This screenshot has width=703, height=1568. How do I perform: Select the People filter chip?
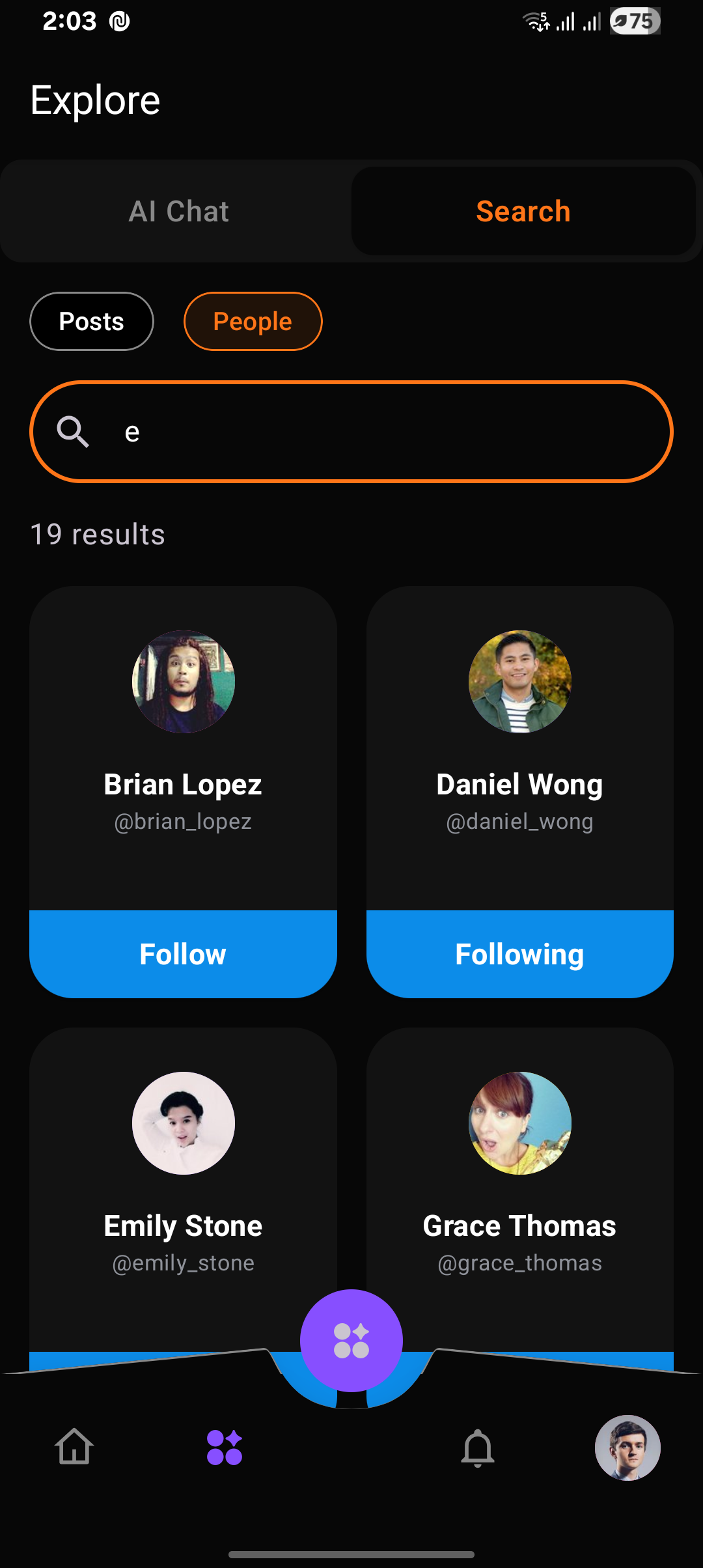click(253, 322)
